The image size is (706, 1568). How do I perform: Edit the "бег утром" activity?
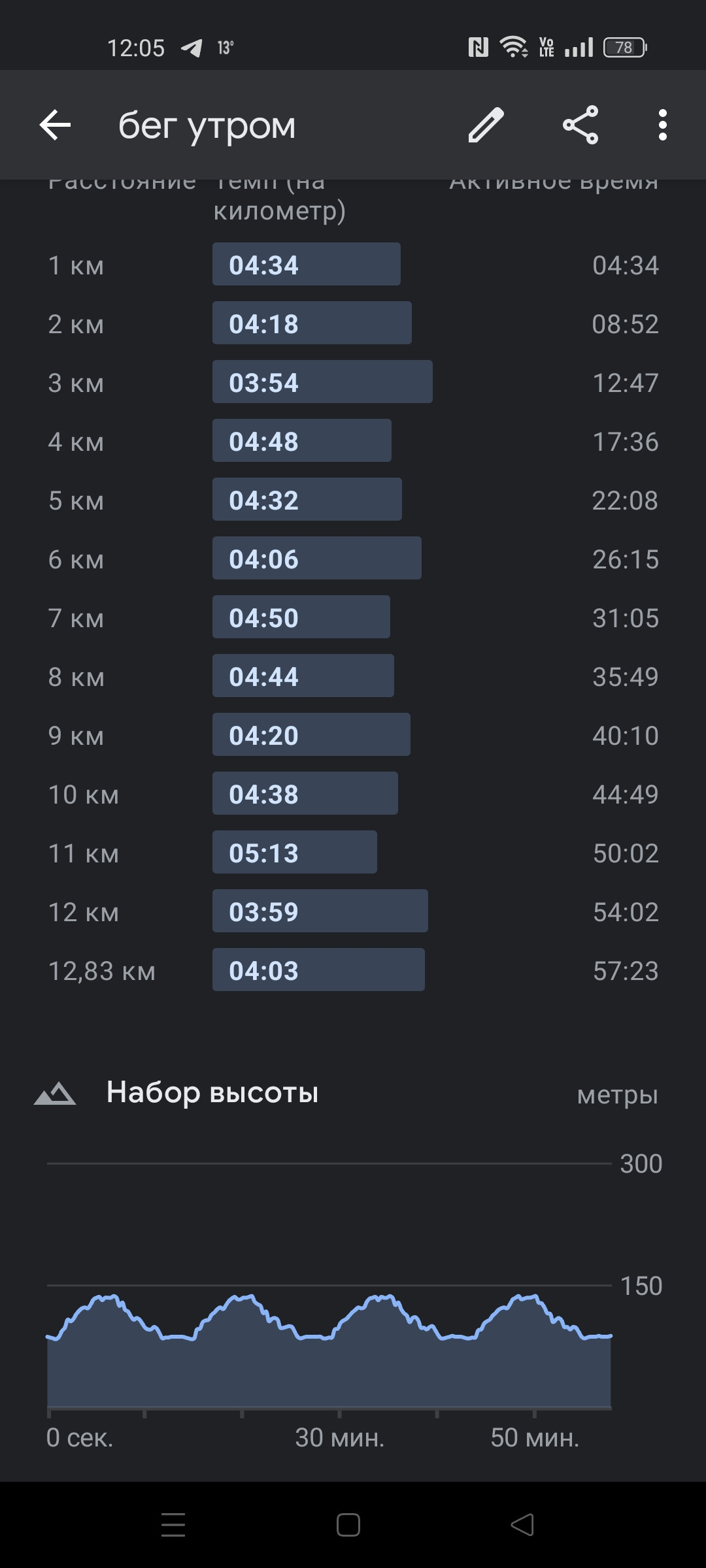(x=486, y=125)
